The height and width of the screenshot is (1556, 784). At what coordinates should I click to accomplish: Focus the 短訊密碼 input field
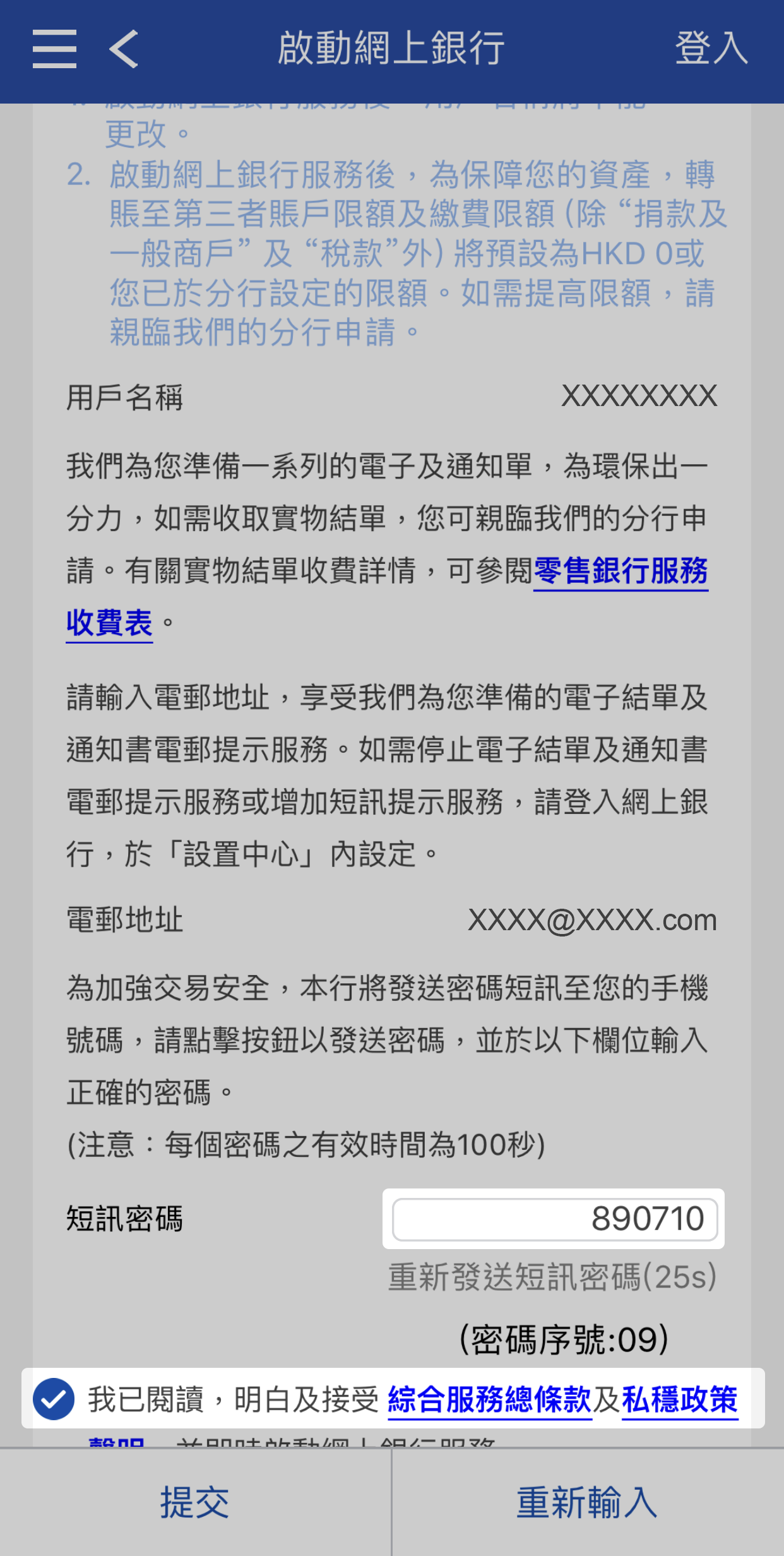554,1219
